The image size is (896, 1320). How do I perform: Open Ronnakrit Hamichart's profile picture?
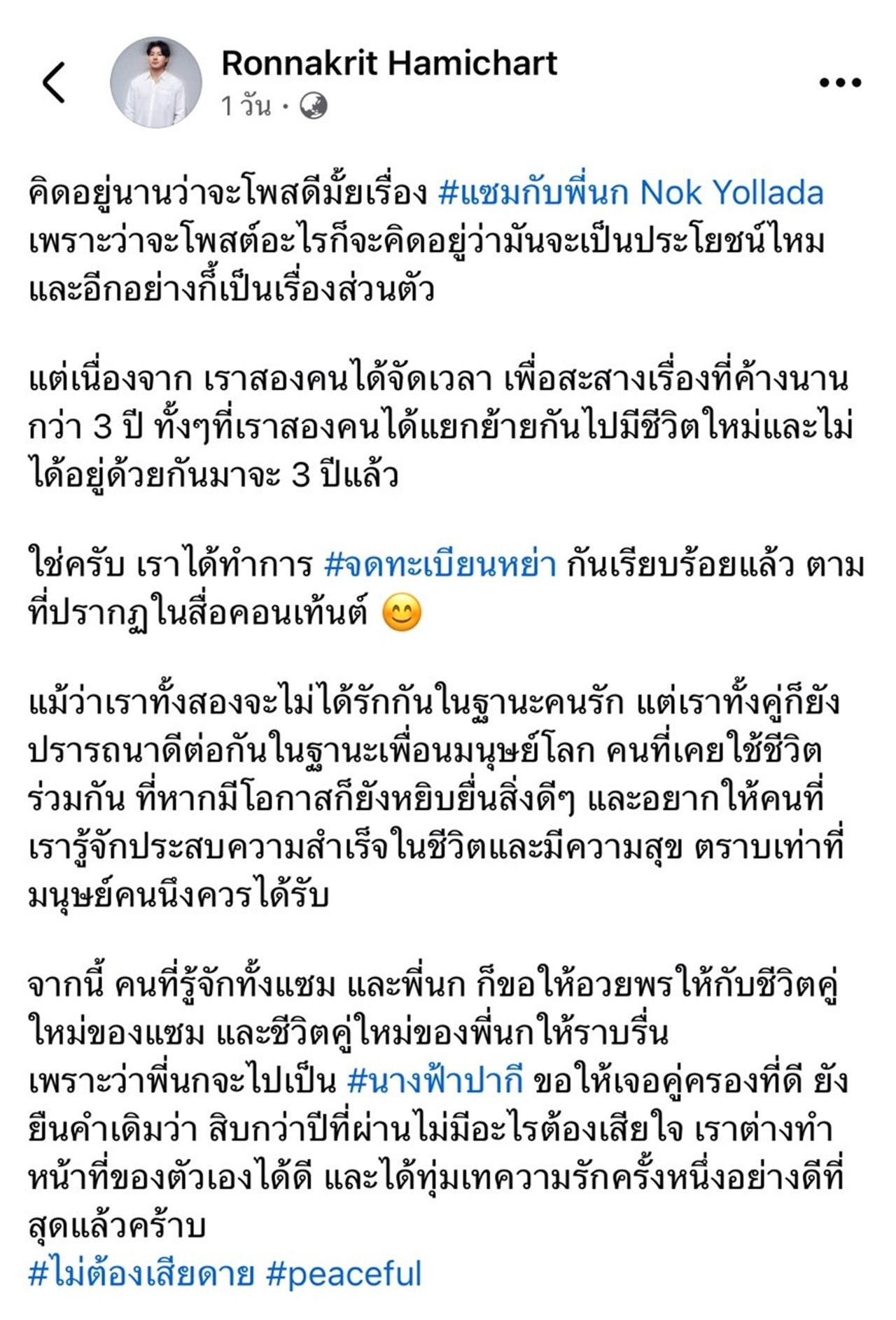tap(156, 83)
